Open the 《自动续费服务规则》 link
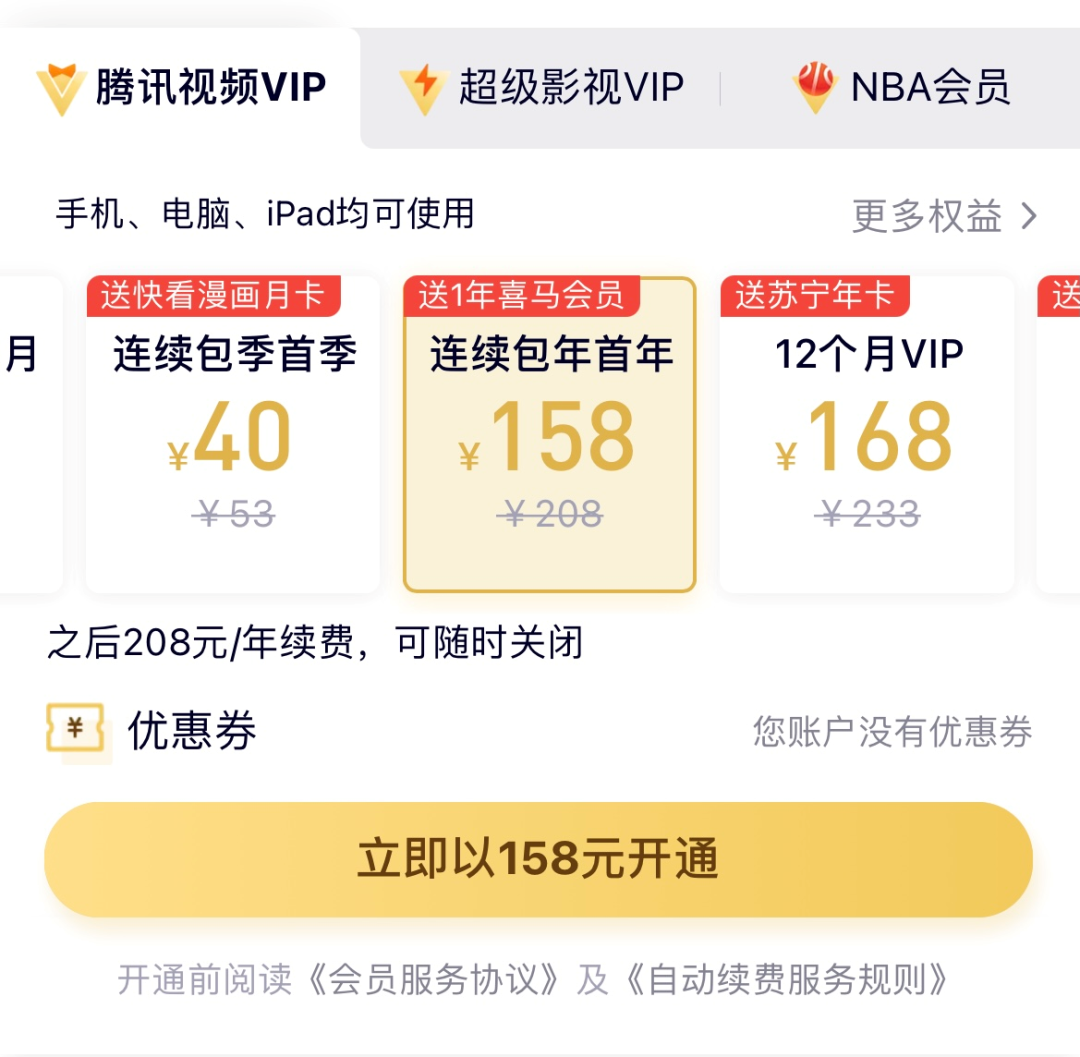 point(786,980)
